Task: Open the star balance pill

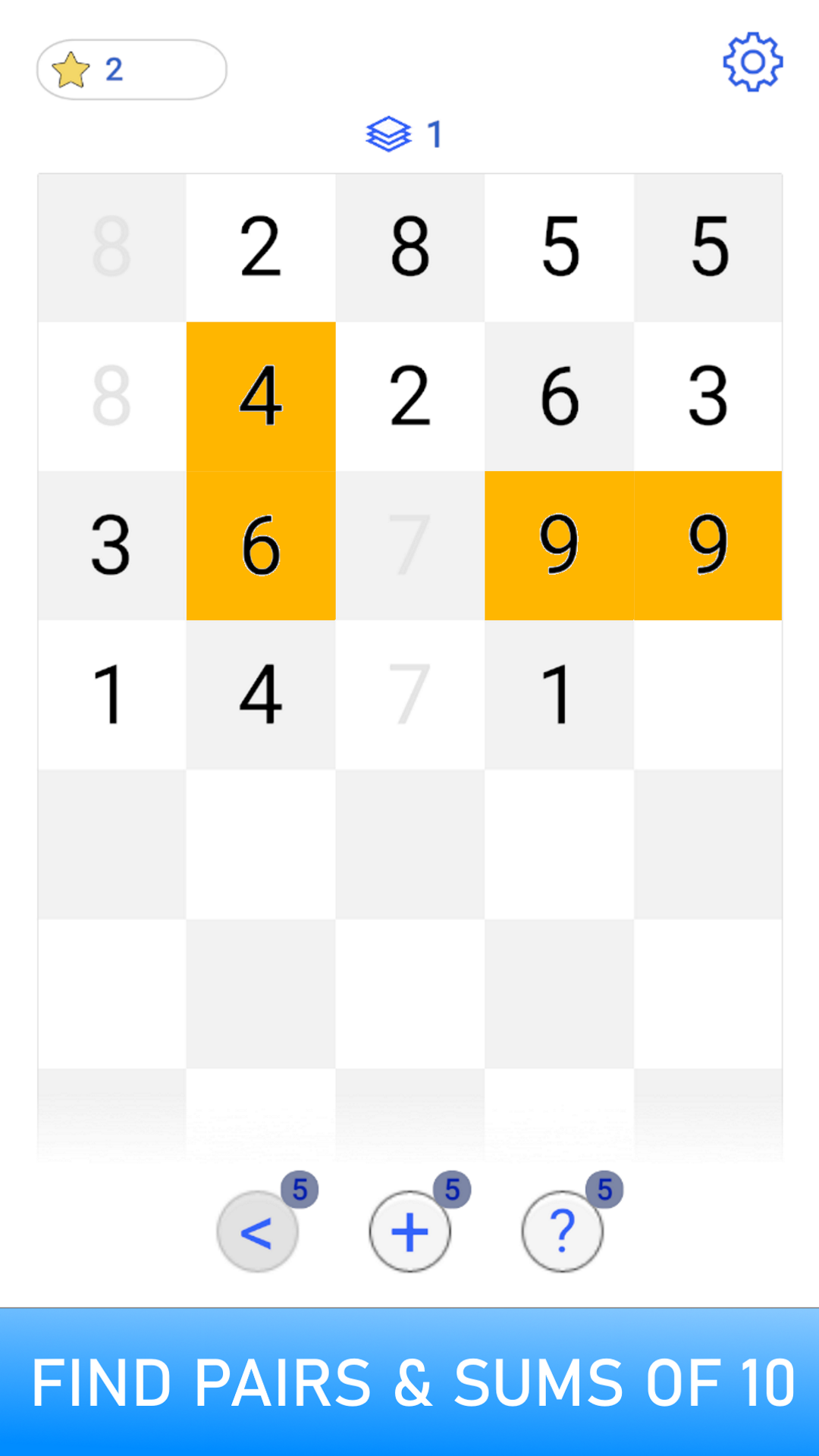Action: pos(131,70)
